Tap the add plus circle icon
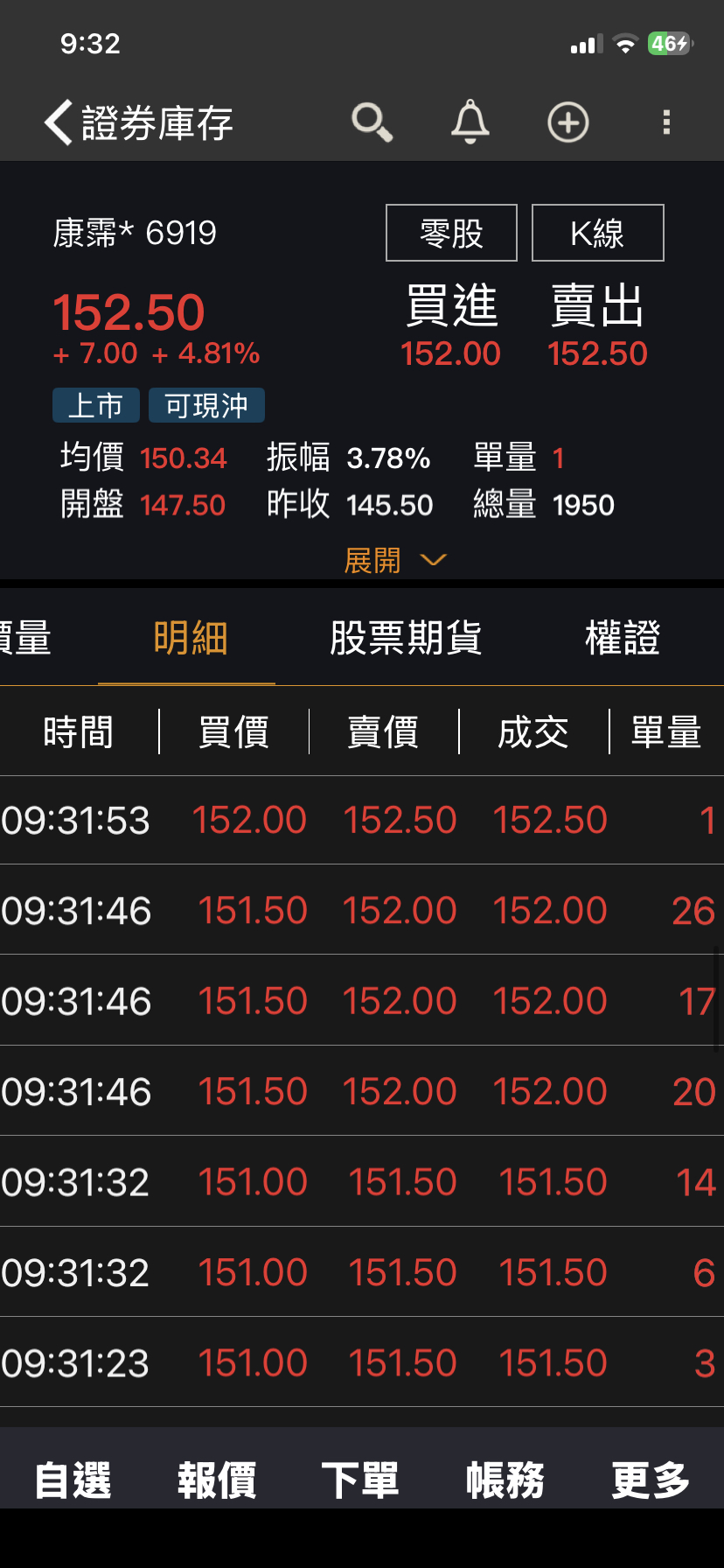 (x=568, y=122)
